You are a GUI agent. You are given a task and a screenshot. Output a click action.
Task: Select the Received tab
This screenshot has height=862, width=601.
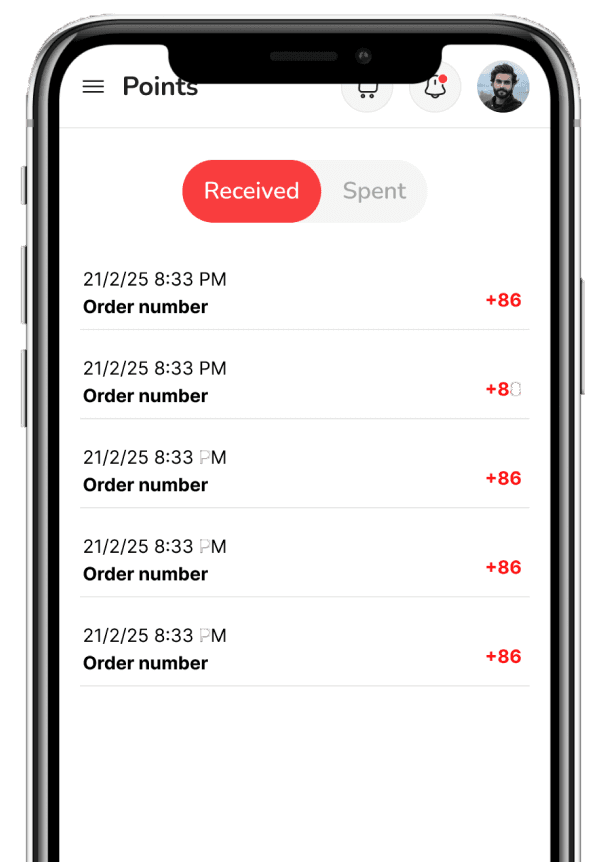tap(251, 191)
